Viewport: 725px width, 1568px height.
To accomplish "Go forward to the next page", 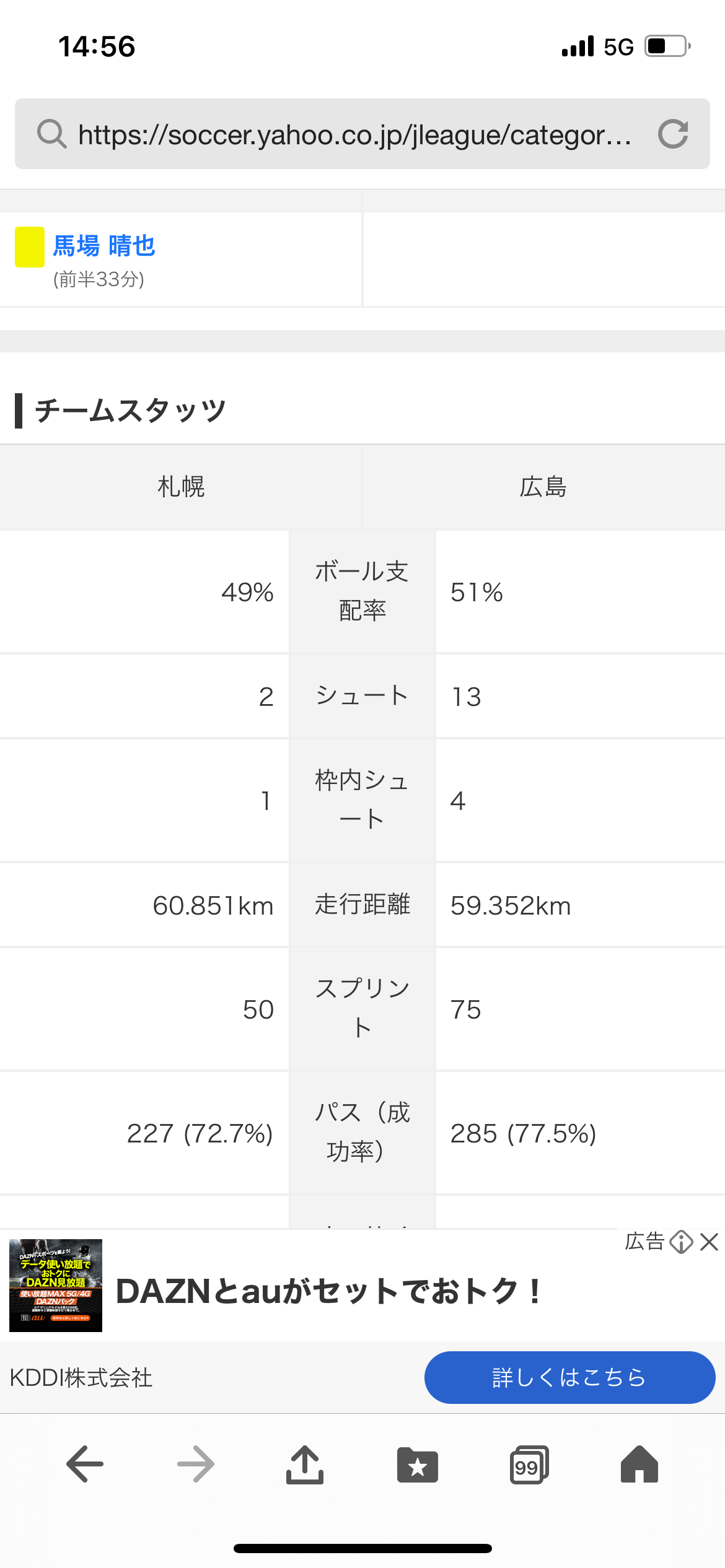I will 195,1464.
